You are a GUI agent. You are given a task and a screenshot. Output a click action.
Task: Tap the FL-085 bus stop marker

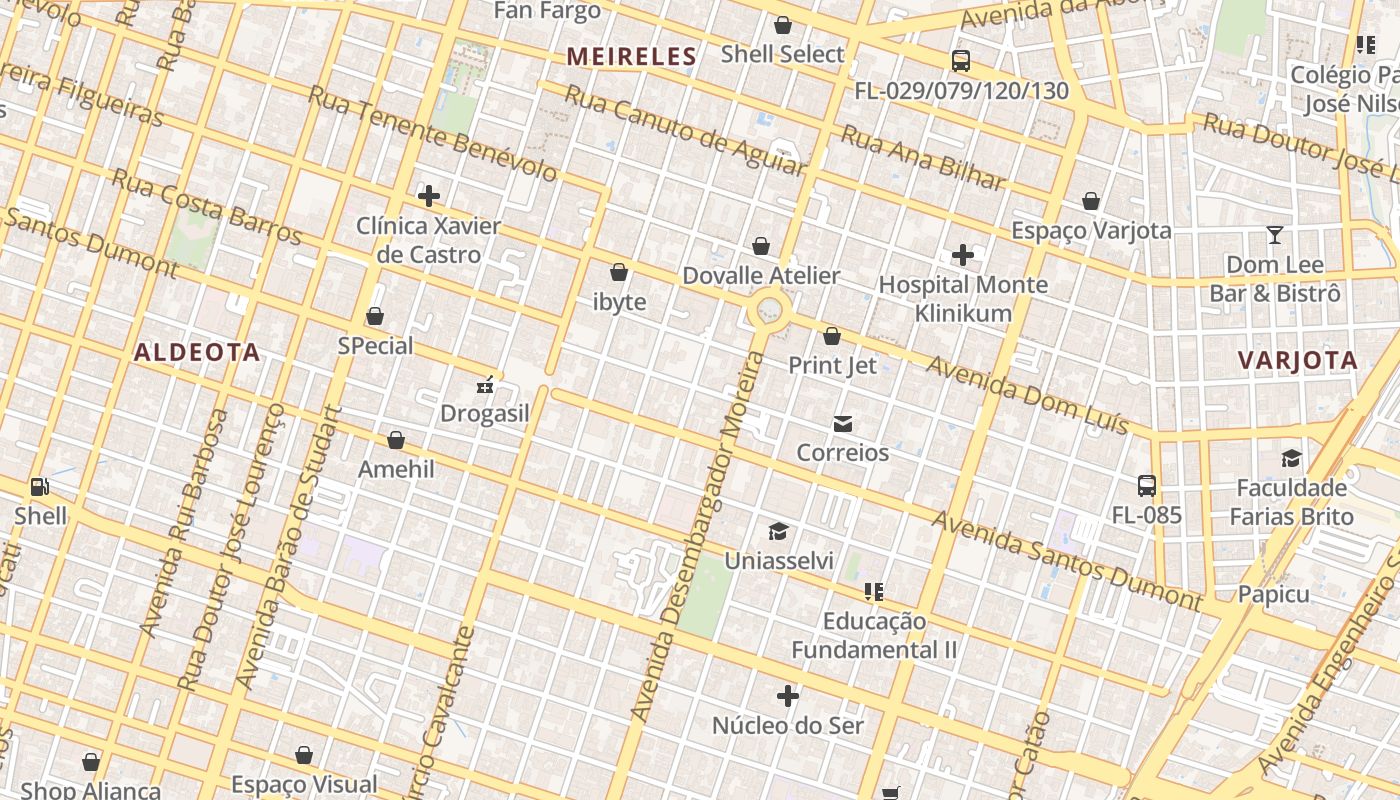(x=1147, y=486)
